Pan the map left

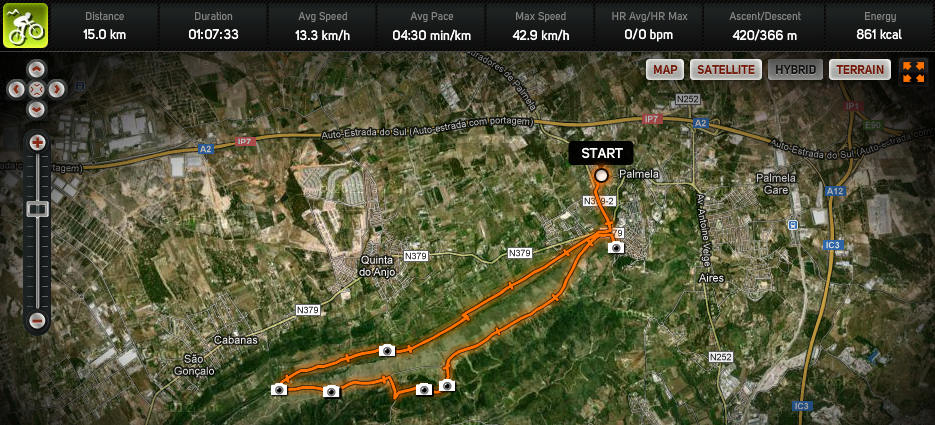pyautogui.click(x=18, y=88)
